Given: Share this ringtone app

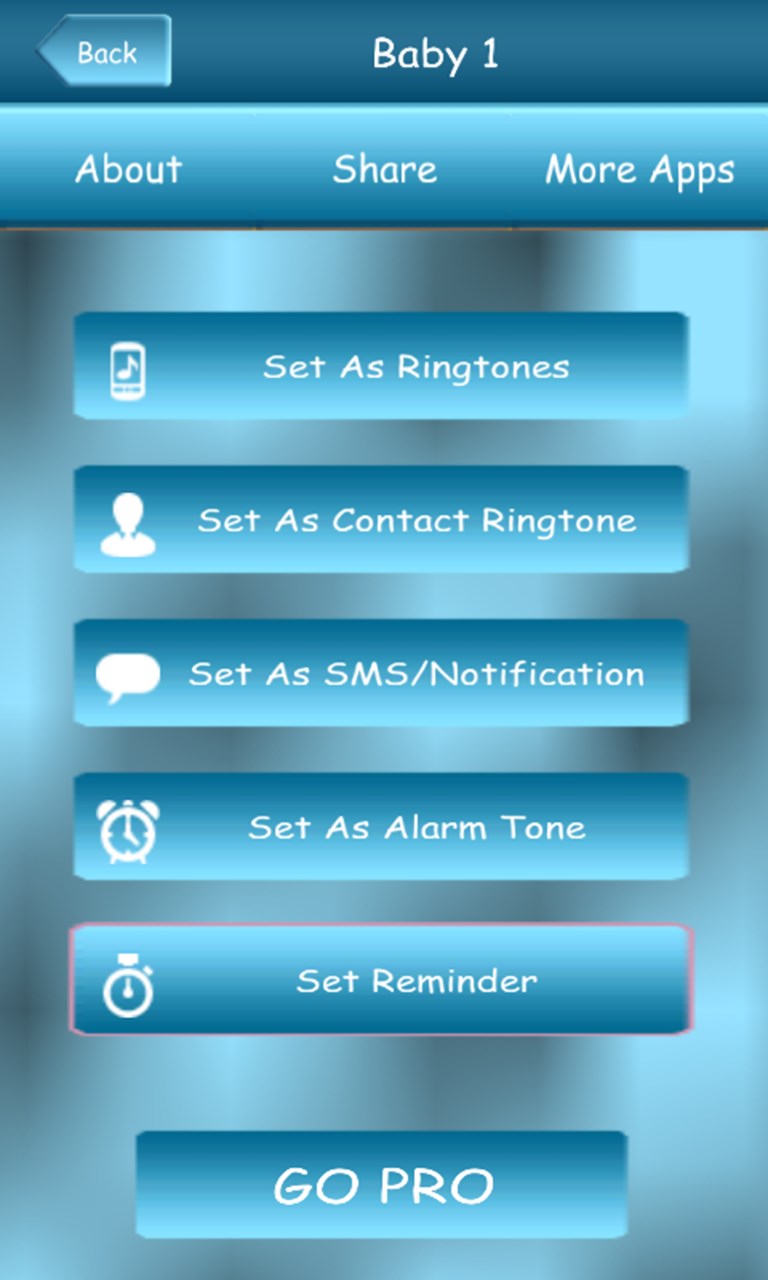Looking at the screenshot, I should pos(384,169).
